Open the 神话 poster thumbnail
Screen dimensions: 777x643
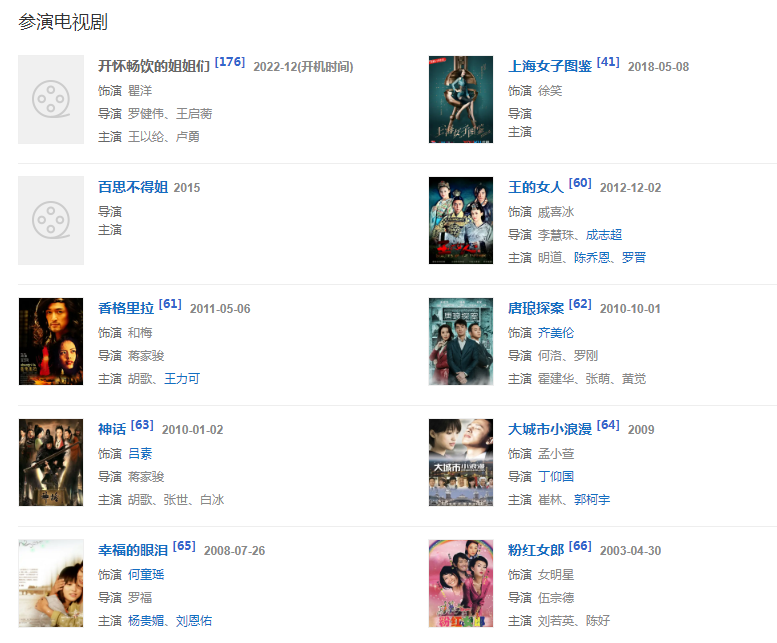[51, 462]
